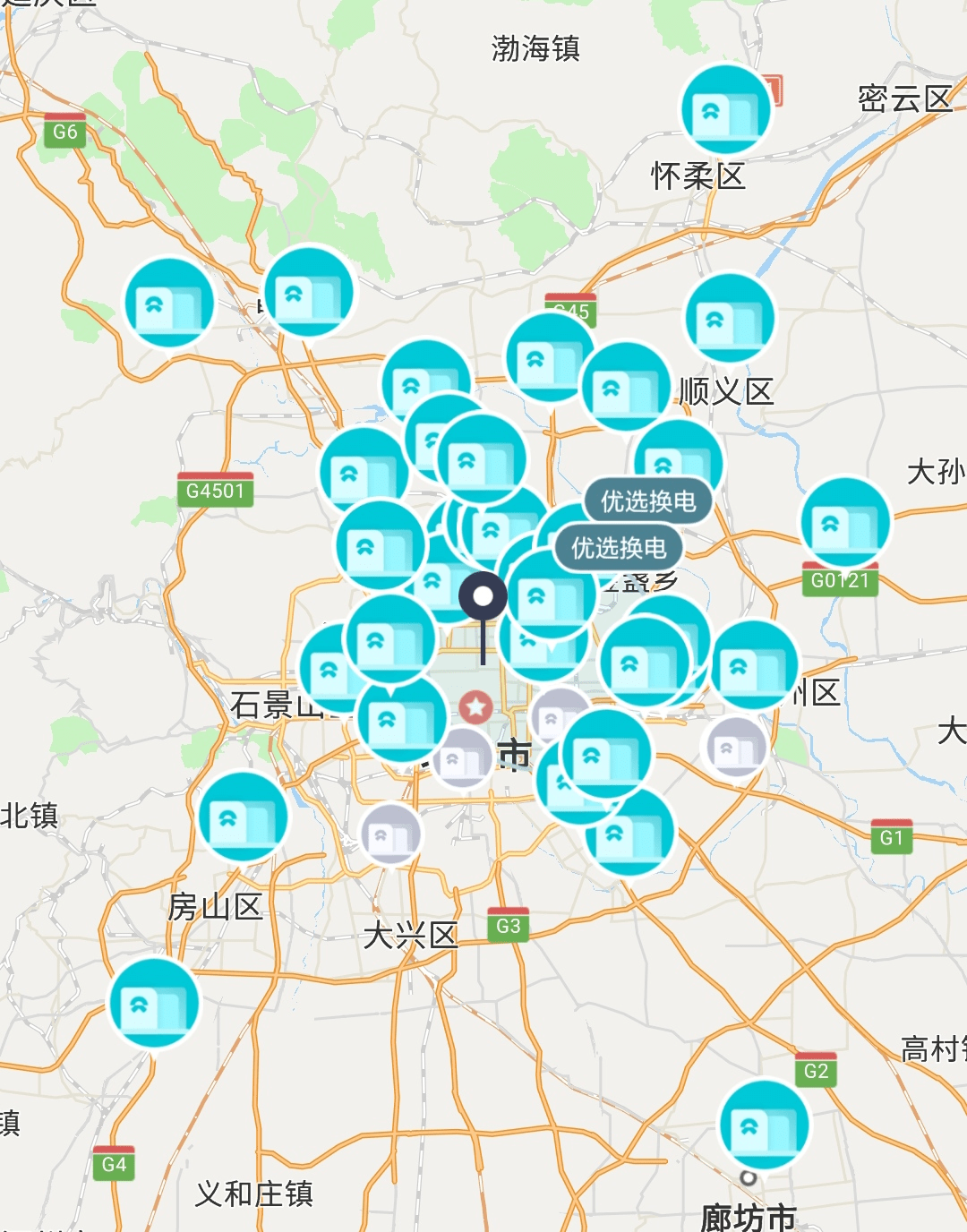The image size is (967, 1232).
Task: Click the G2 badge near 高村镇
Action: (x=815, y=1069)
